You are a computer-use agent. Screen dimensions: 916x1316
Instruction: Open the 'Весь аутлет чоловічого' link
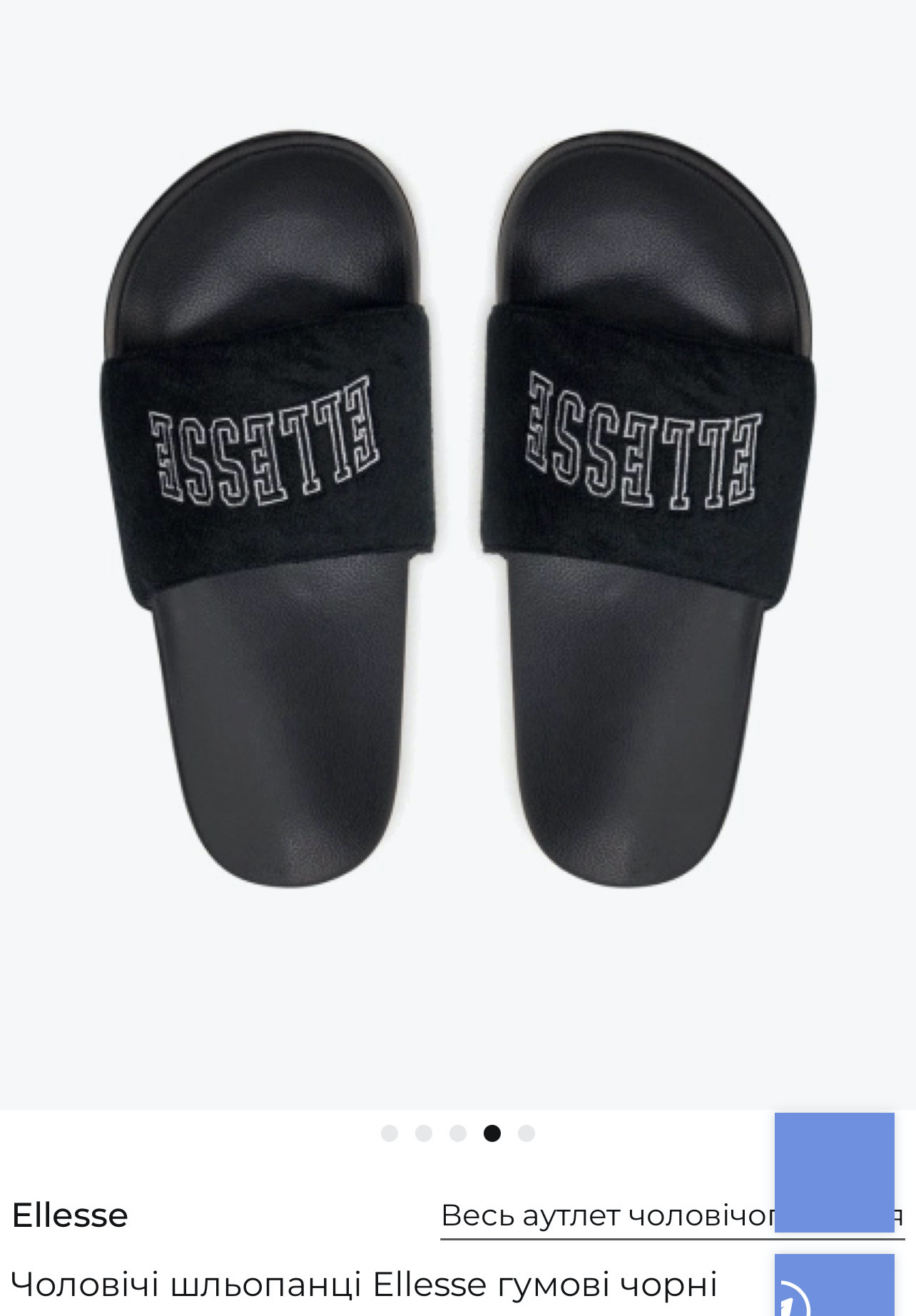pos(606,1215)
